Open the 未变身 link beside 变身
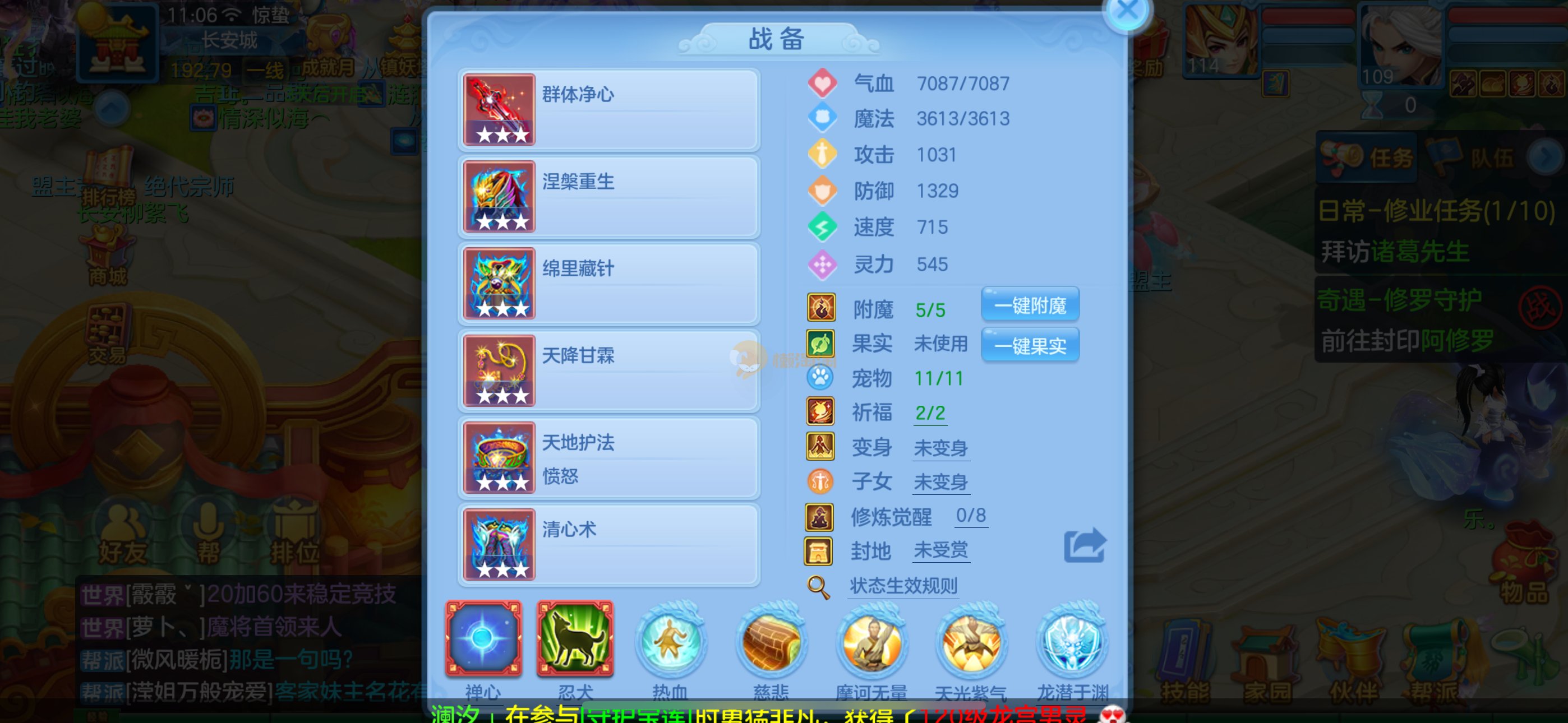 coord(940,448)
